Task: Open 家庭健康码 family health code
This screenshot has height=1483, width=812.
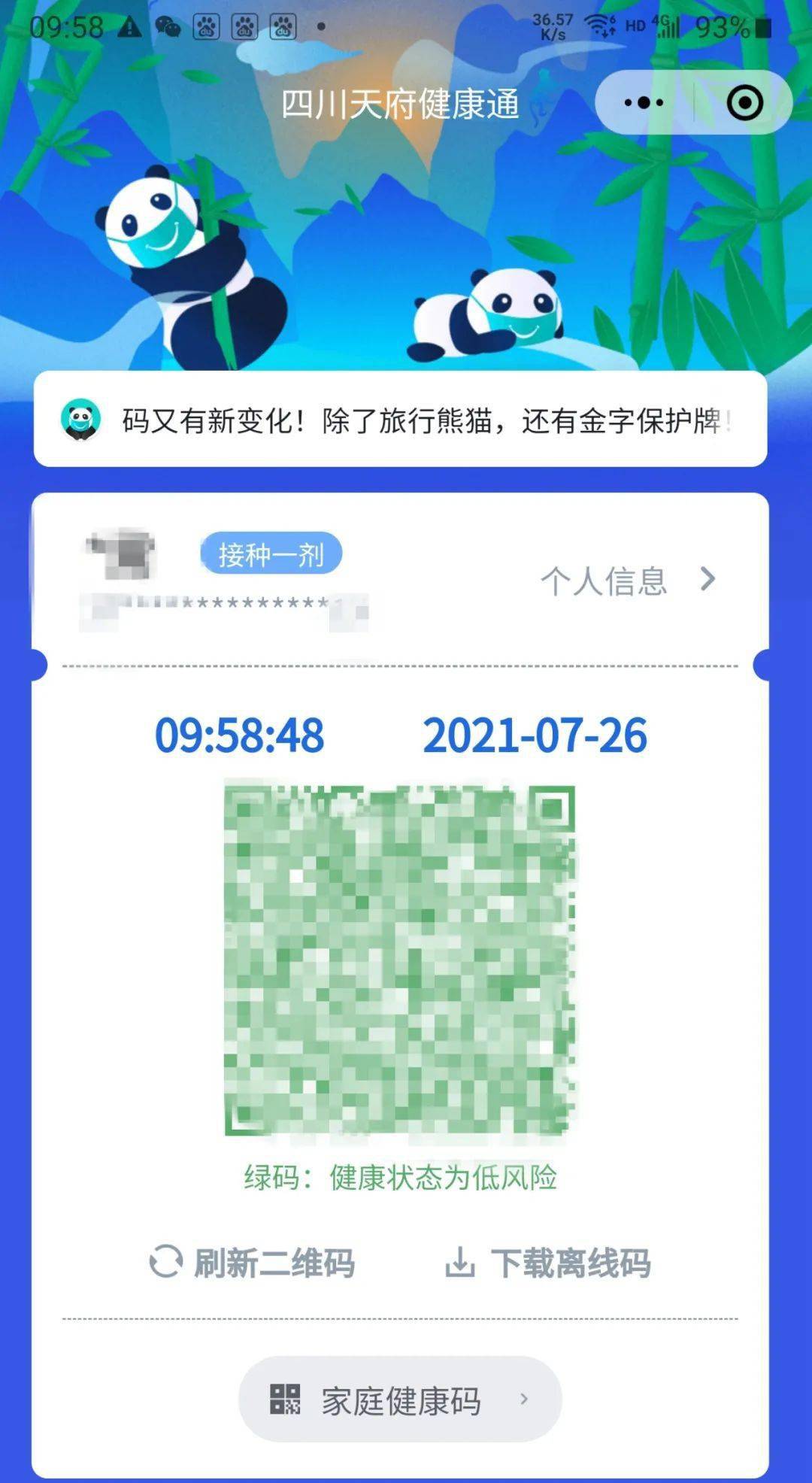Action: (x=400, y=1400)
